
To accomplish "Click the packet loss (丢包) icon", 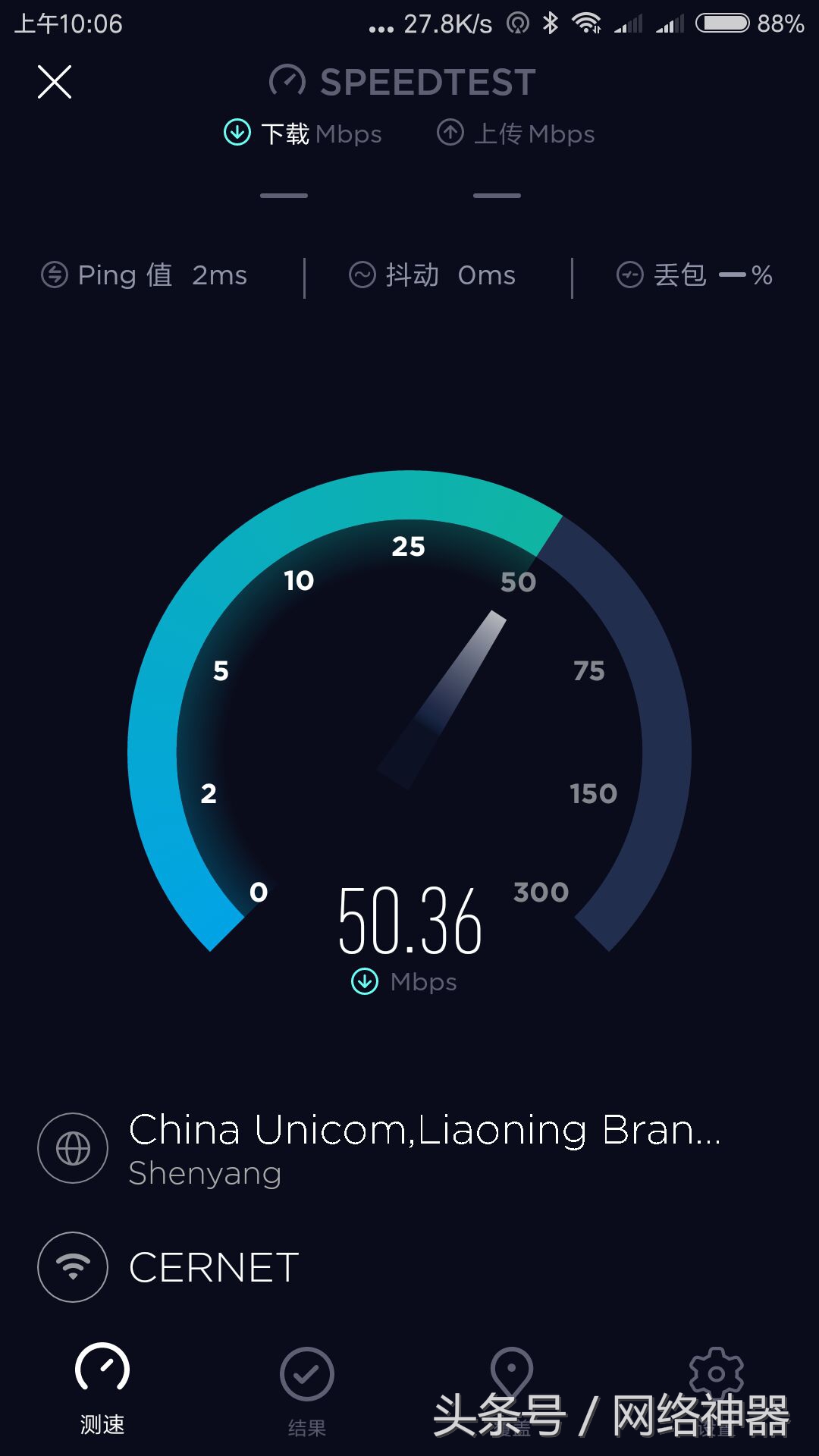I will [x=629, y=275].
